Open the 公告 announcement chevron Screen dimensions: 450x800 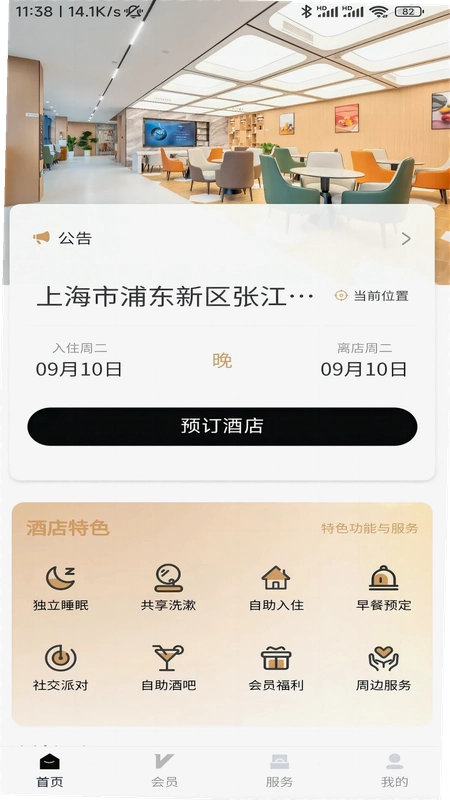(x=406, y=239)
